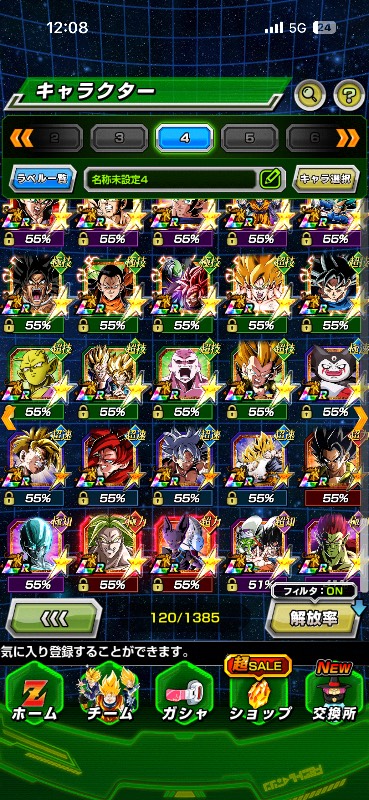Image resolution: width=369 pixels, height=800 pixels.
Task: Go to previous label tabs arrow
Action: (x=21, y=138)
